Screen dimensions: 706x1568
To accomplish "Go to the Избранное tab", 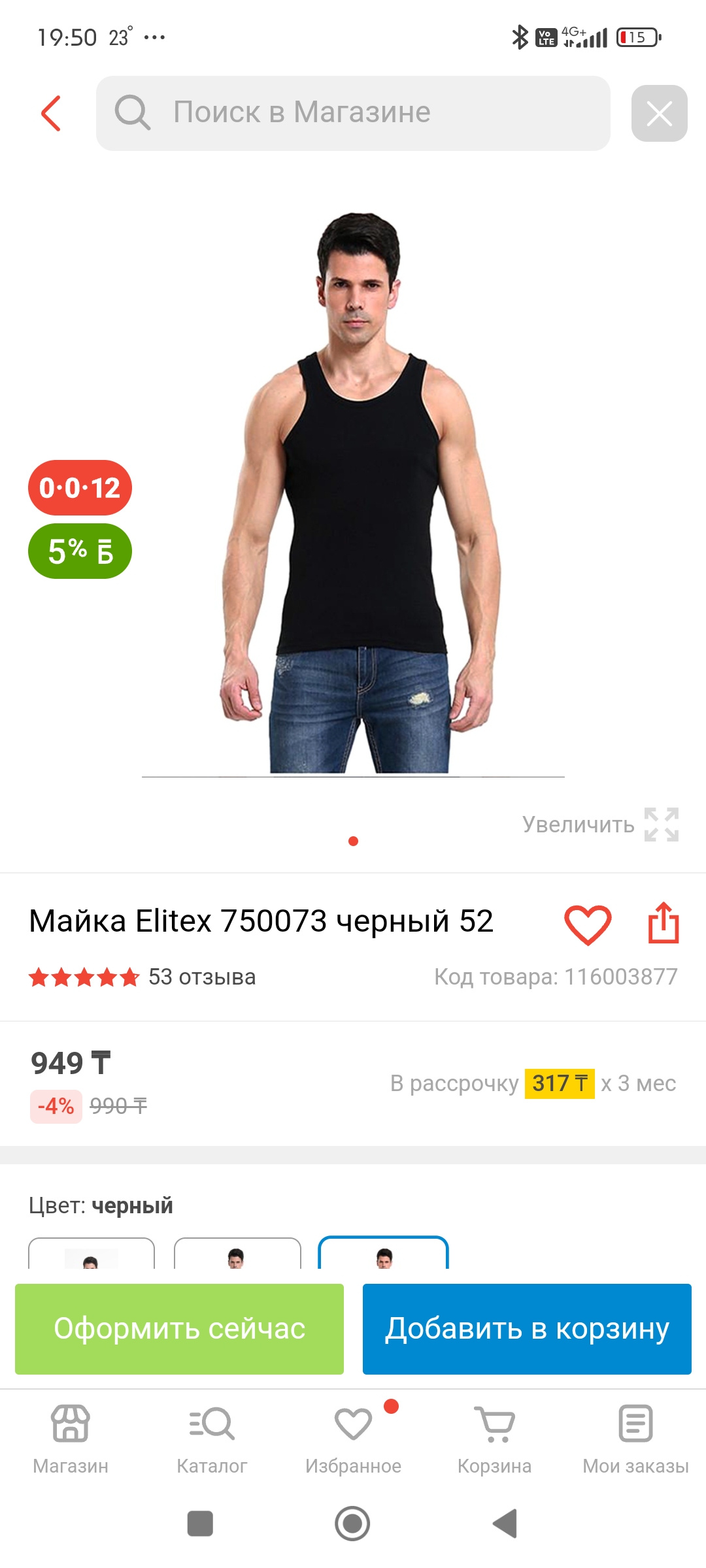I will pos(353,1437).
